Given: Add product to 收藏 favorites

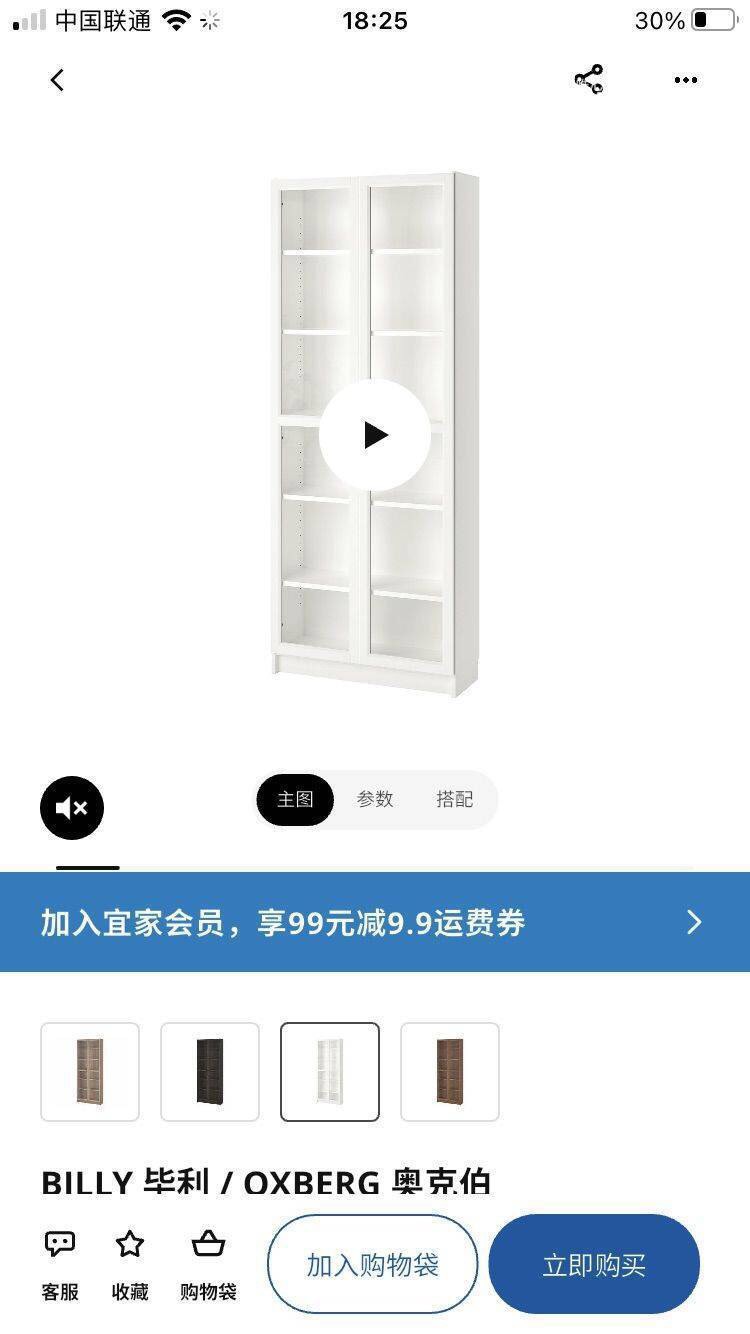Looking at the screenshot, I should click(x=130, y=1265).
